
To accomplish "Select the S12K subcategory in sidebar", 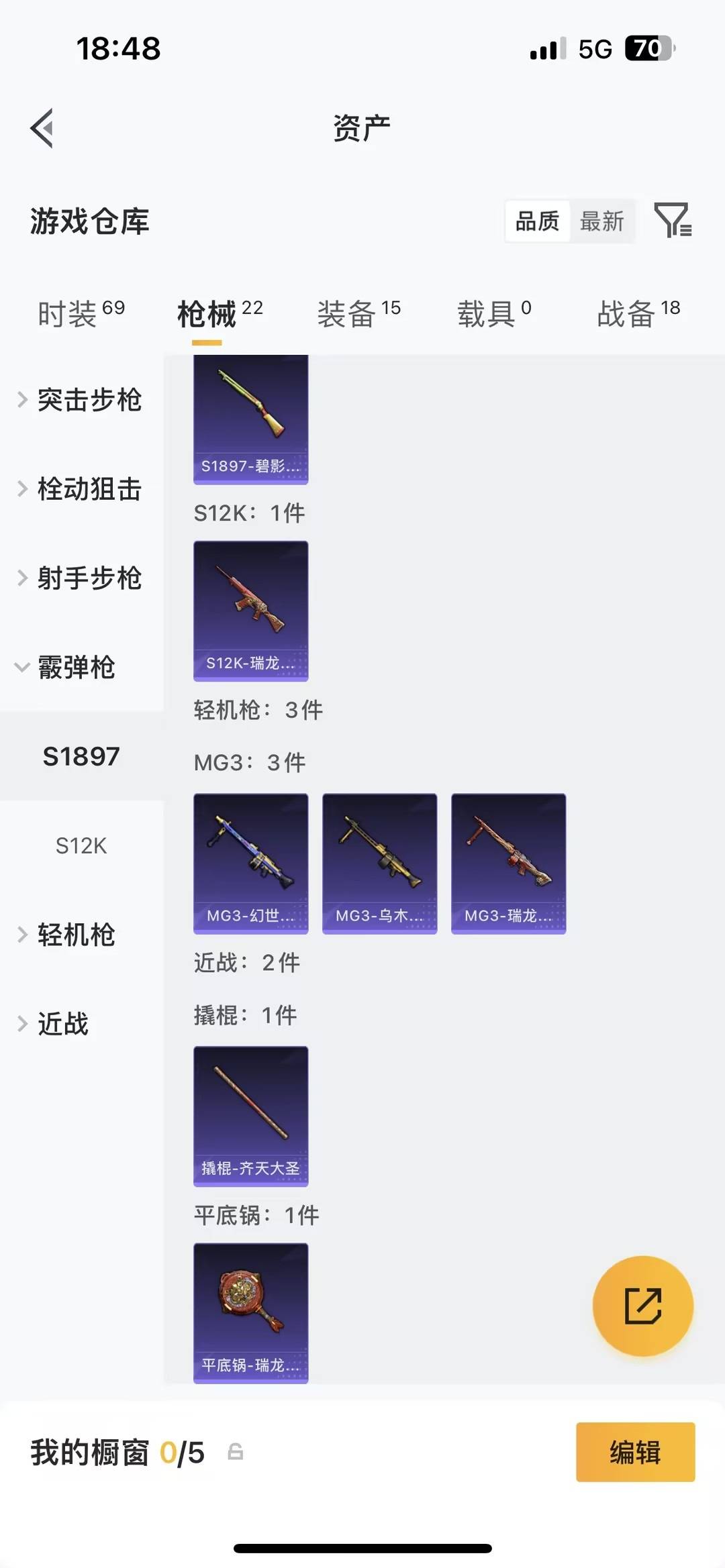I will click(83, 845).
